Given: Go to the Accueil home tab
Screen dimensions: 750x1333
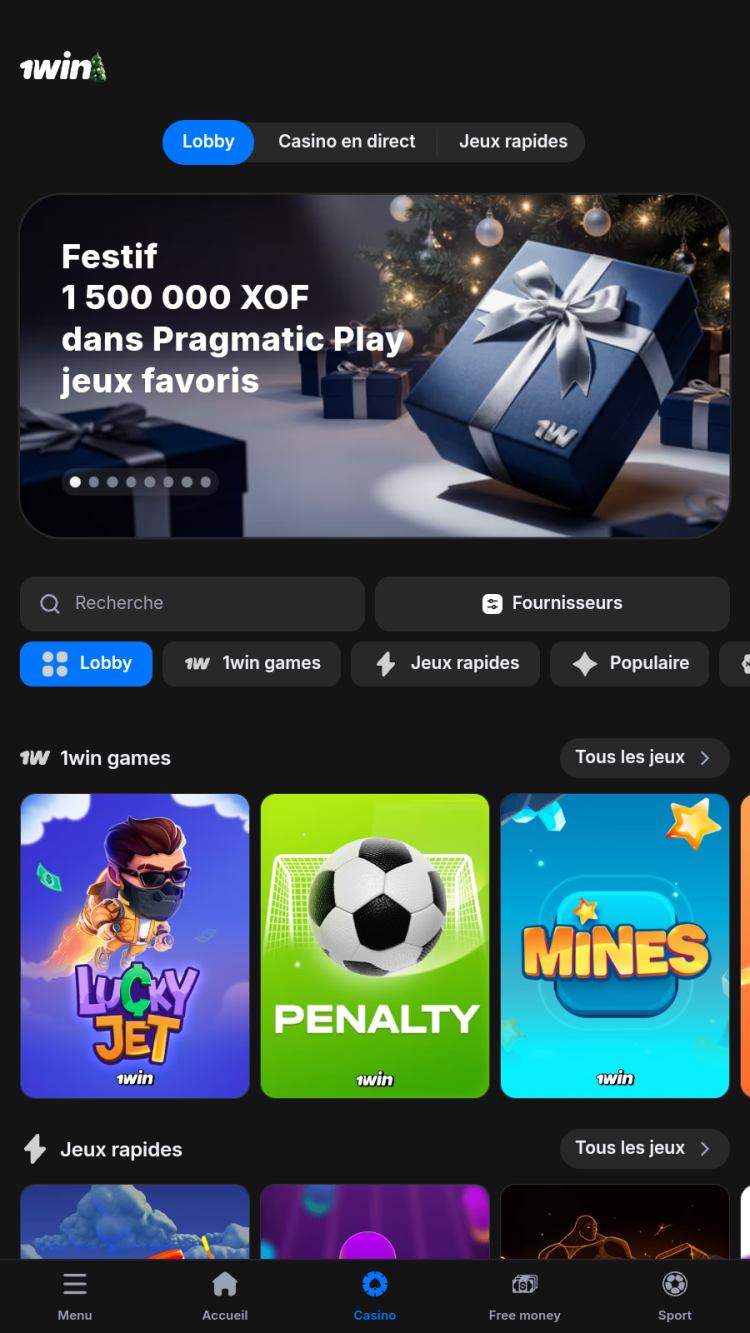Looking at the screenshot, I should [225, 1296].
